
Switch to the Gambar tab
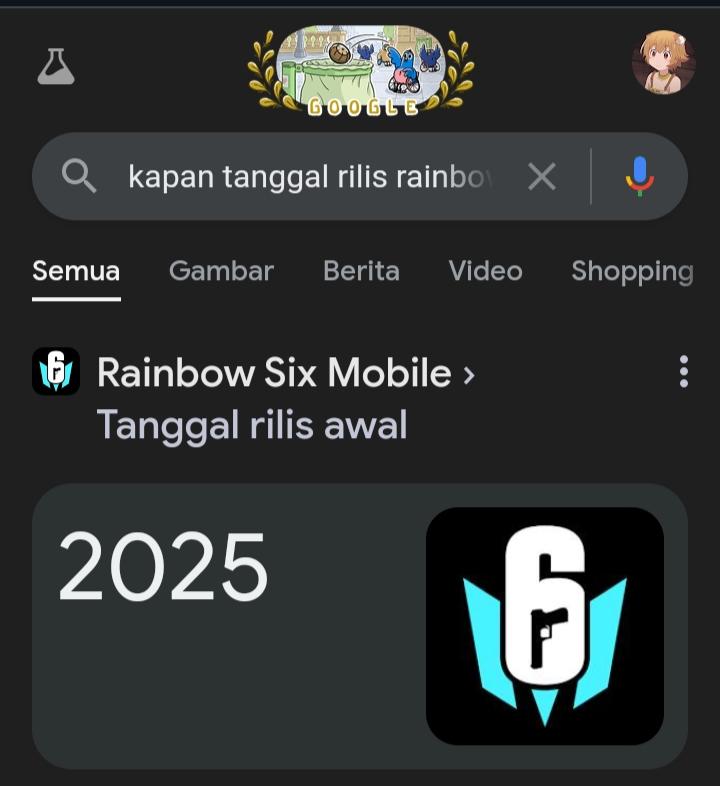click(x=221, y=271)
